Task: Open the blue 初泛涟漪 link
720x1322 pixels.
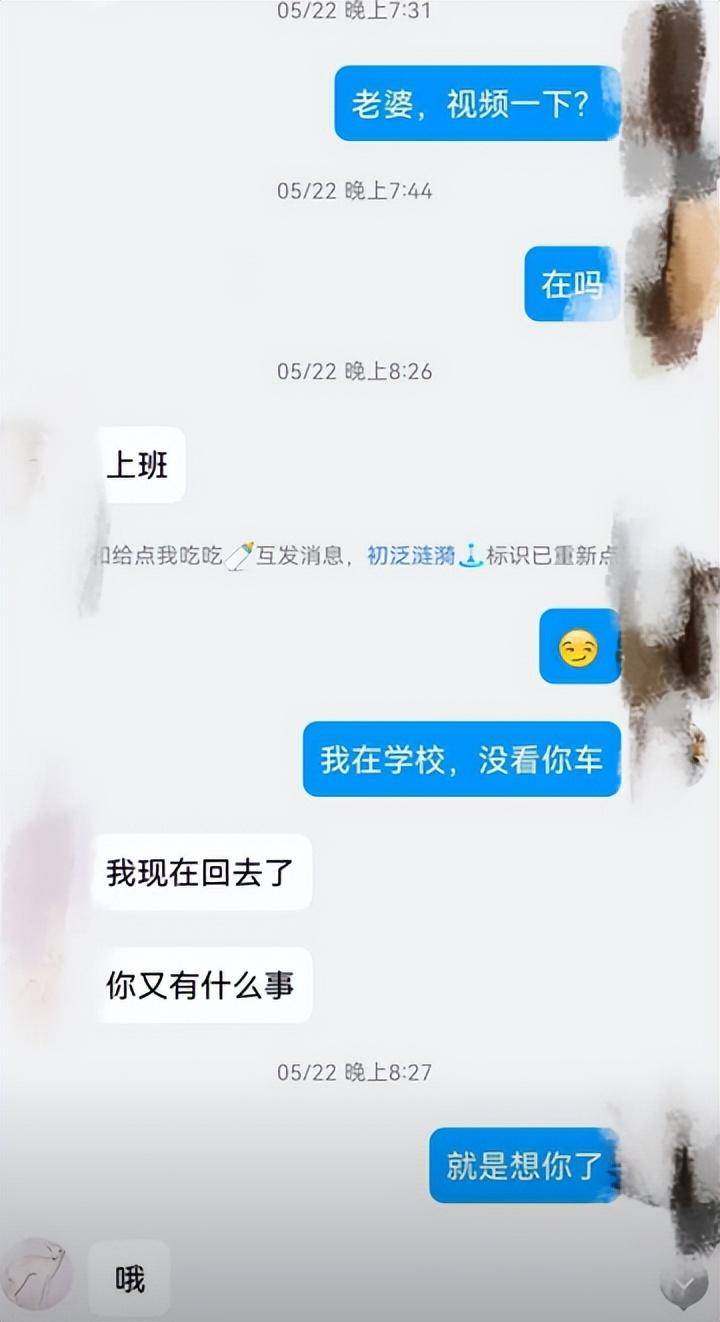Action: click(411, 556)
